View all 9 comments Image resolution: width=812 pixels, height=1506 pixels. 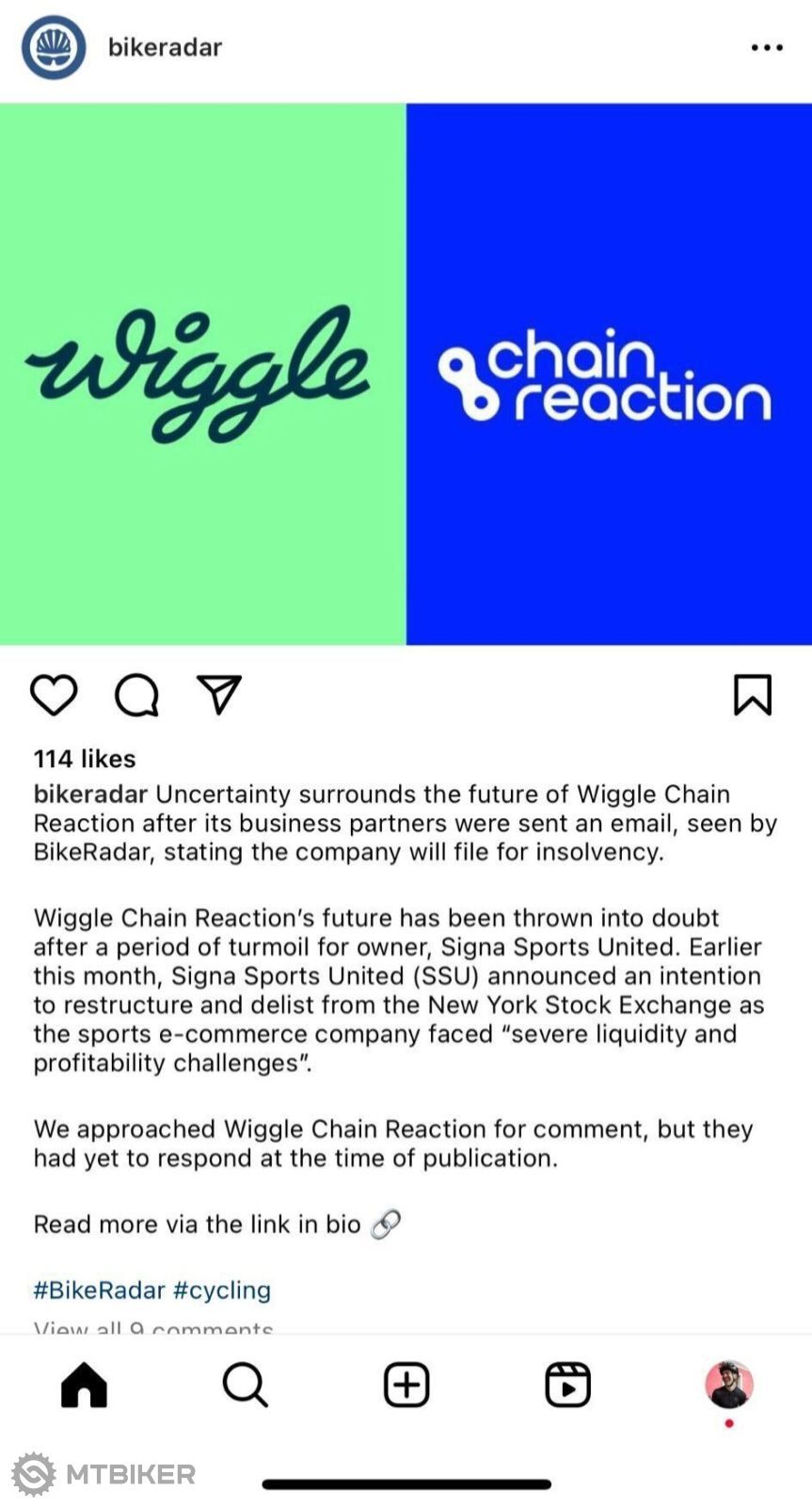point(153,1327)
